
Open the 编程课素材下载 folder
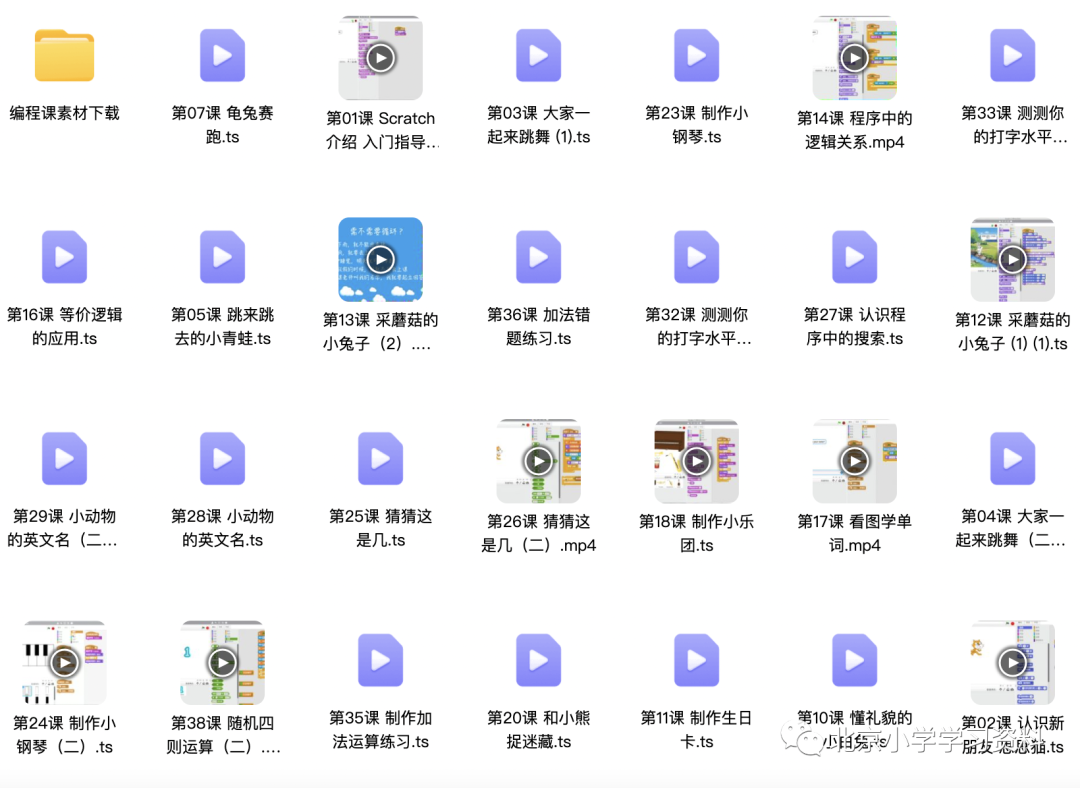coord(64,56)
